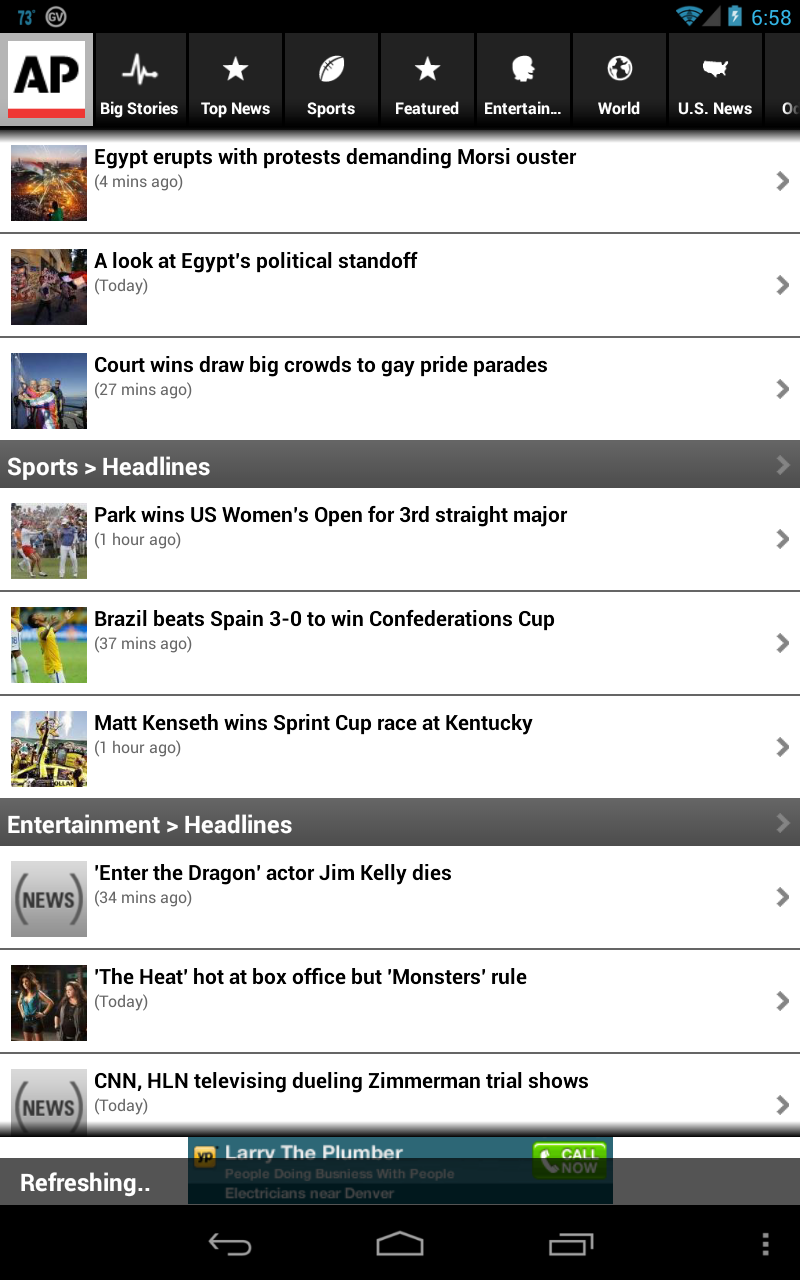Select the Top News tab

pyautogui.click(x=235, y=80)
